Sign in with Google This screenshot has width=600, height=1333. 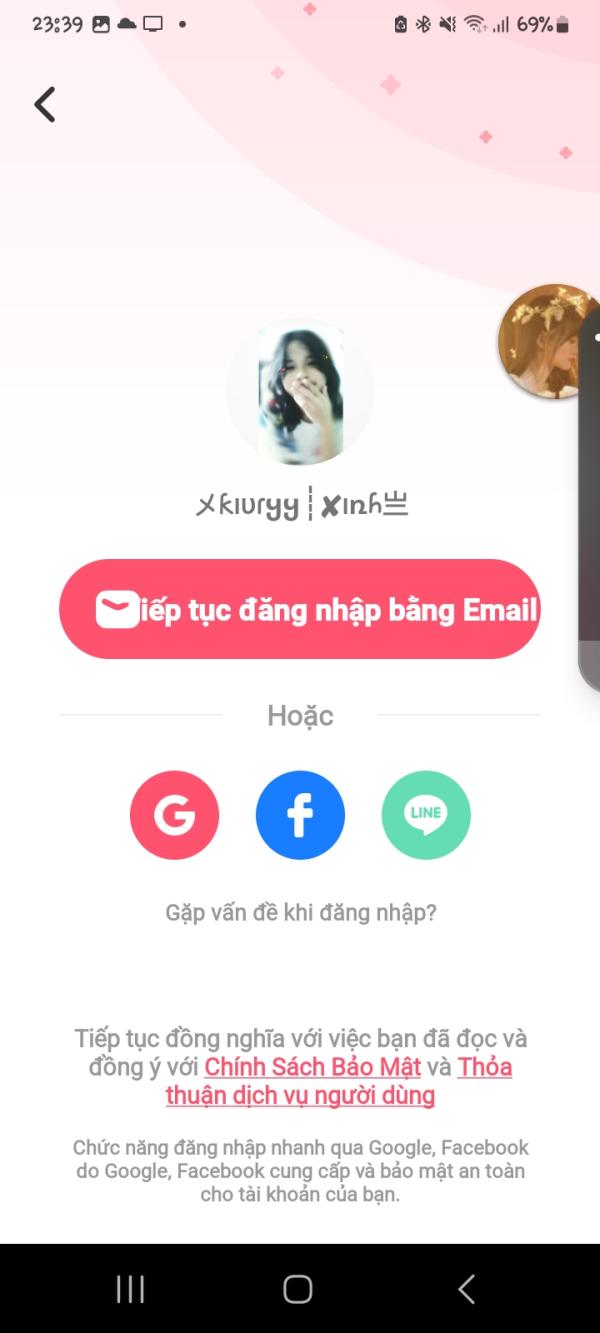coord(174,815)
